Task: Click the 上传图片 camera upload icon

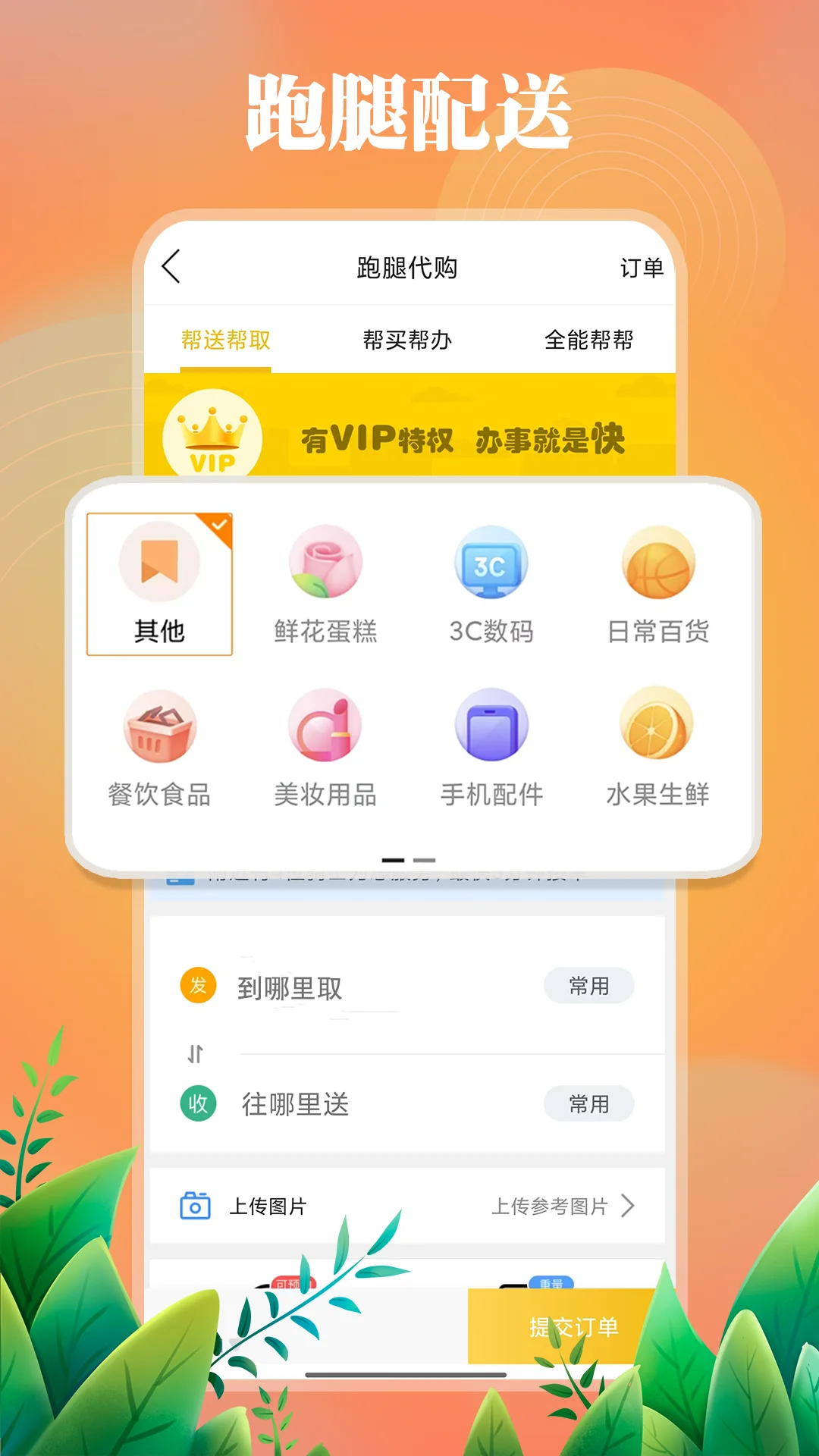Action: (196, 1205)
